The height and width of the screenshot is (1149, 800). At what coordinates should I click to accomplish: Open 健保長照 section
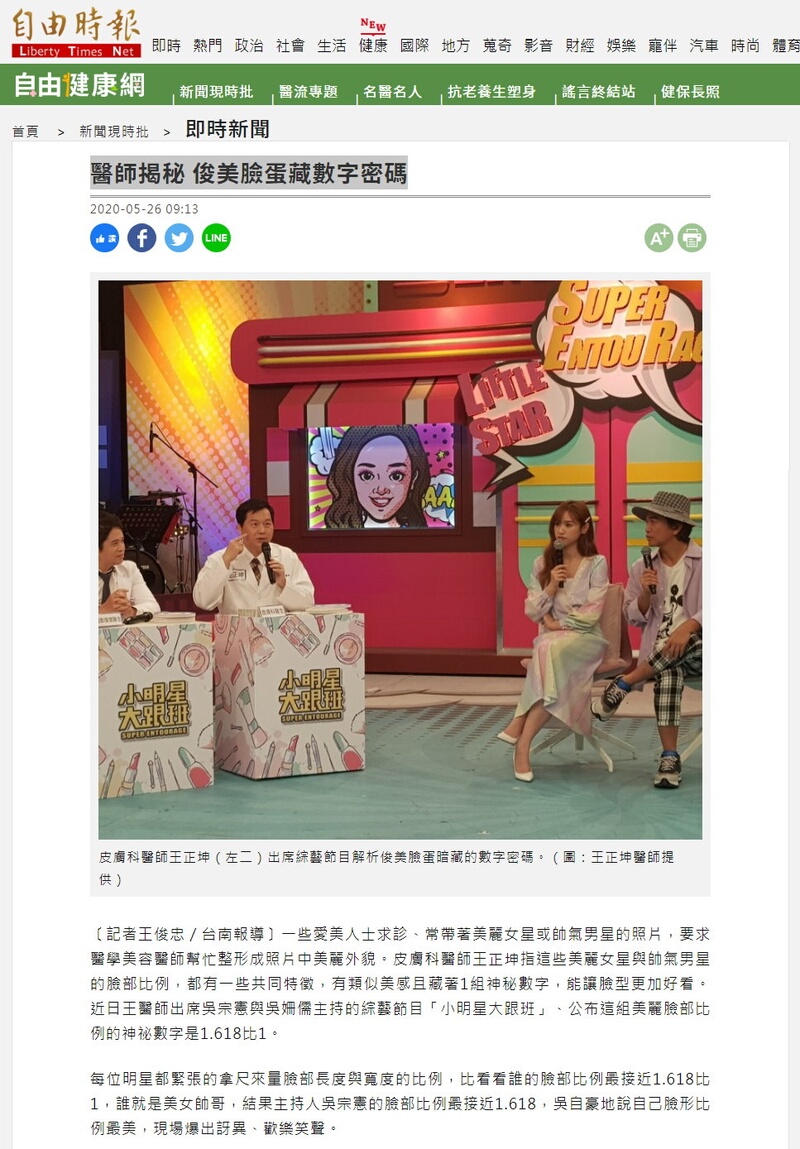coord(690,91)
